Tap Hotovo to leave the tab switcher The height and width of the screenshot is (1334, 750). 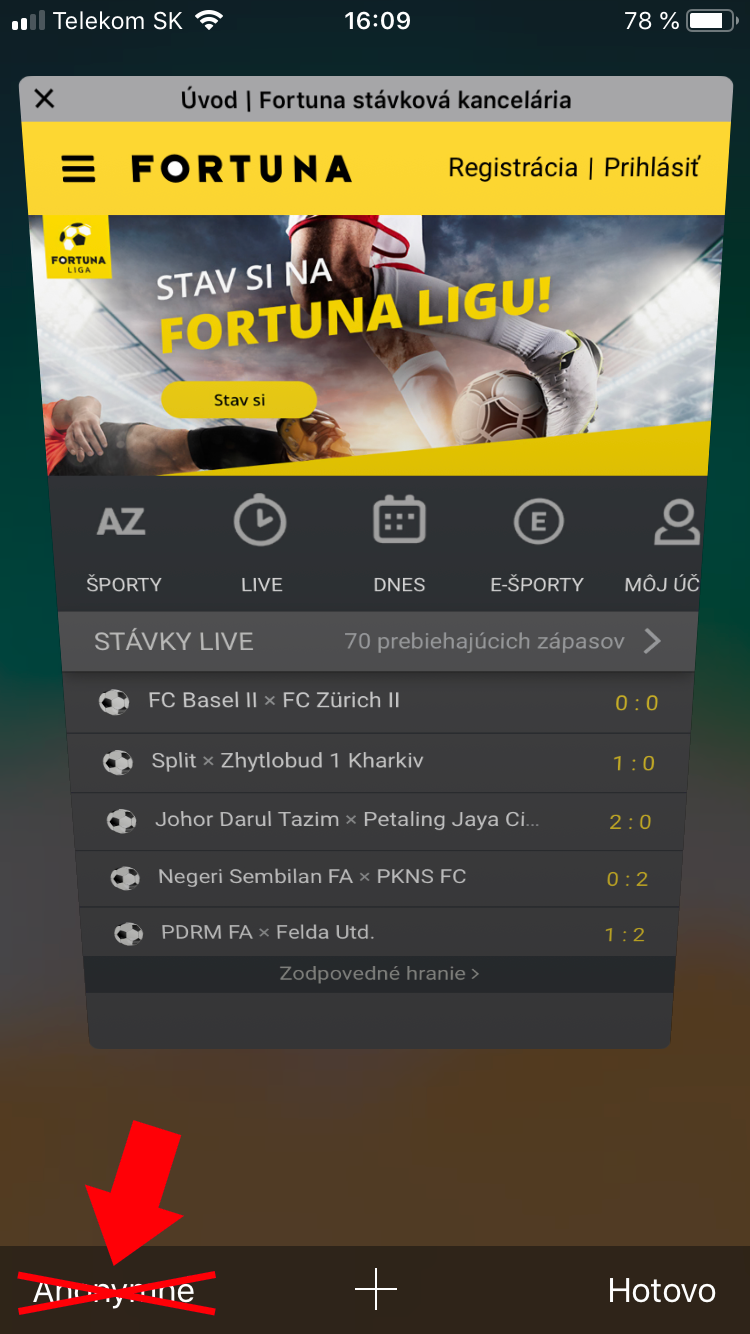[661, 1291]
